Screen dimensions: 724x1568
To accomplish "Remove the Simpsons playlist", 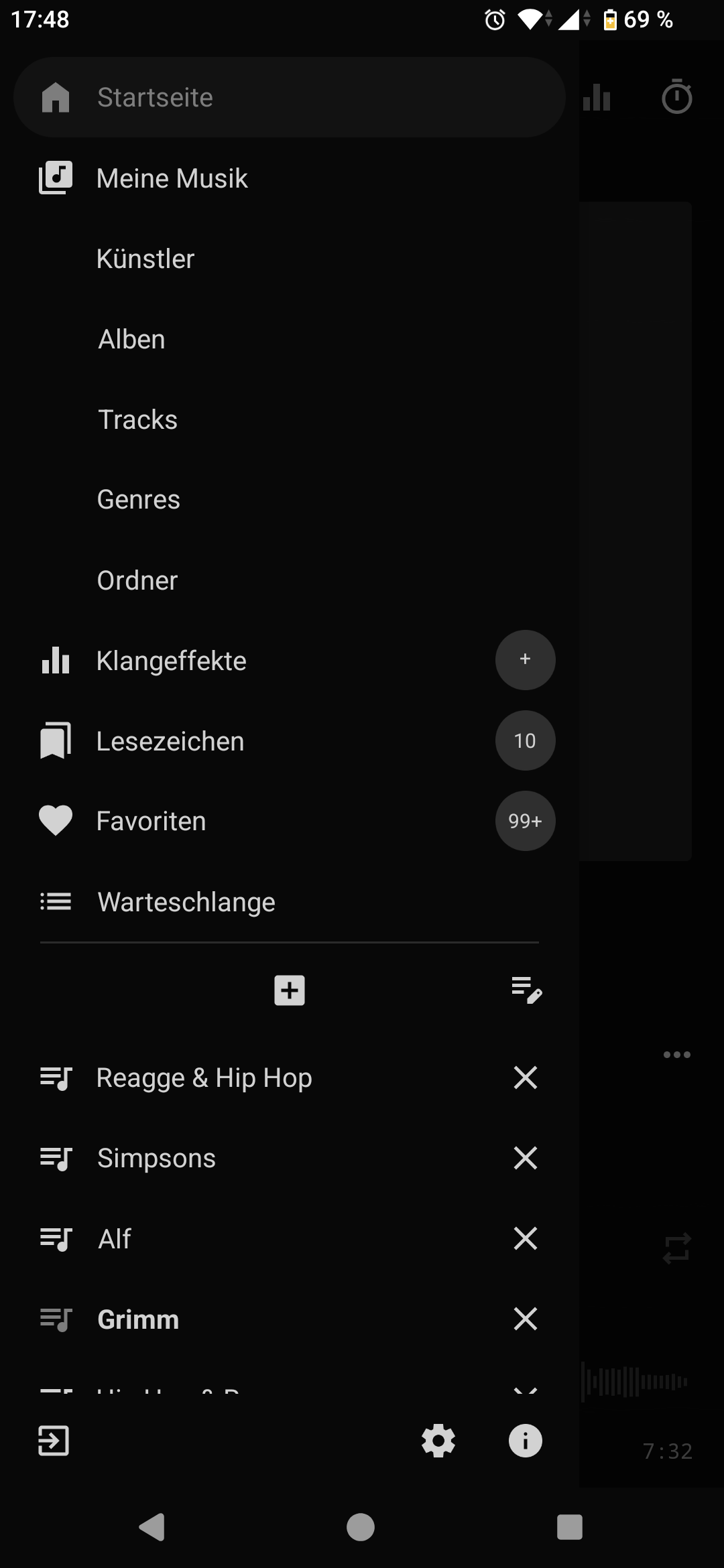I will (x=526, y=1158).
